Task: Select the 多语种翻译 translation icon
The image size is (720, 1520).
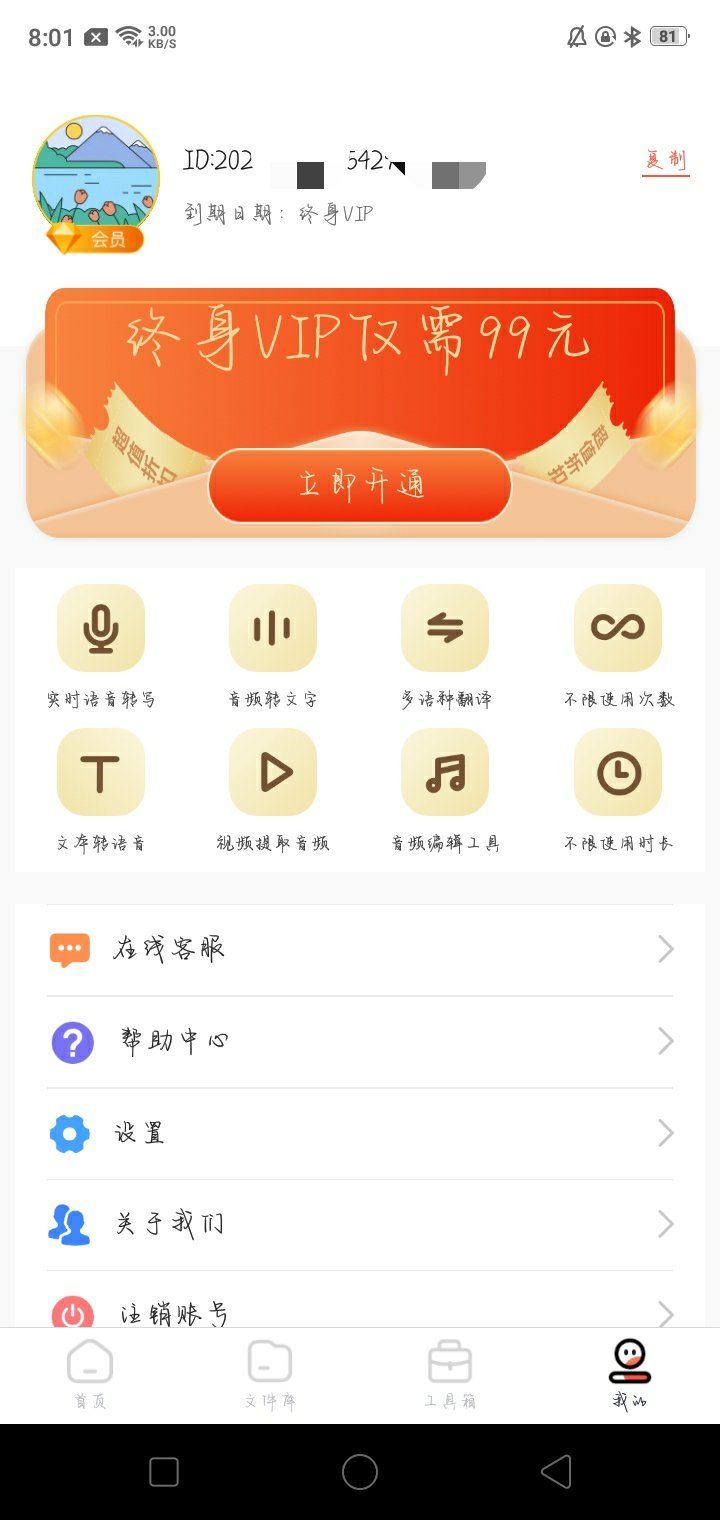Action: click(x=445, y=628)
